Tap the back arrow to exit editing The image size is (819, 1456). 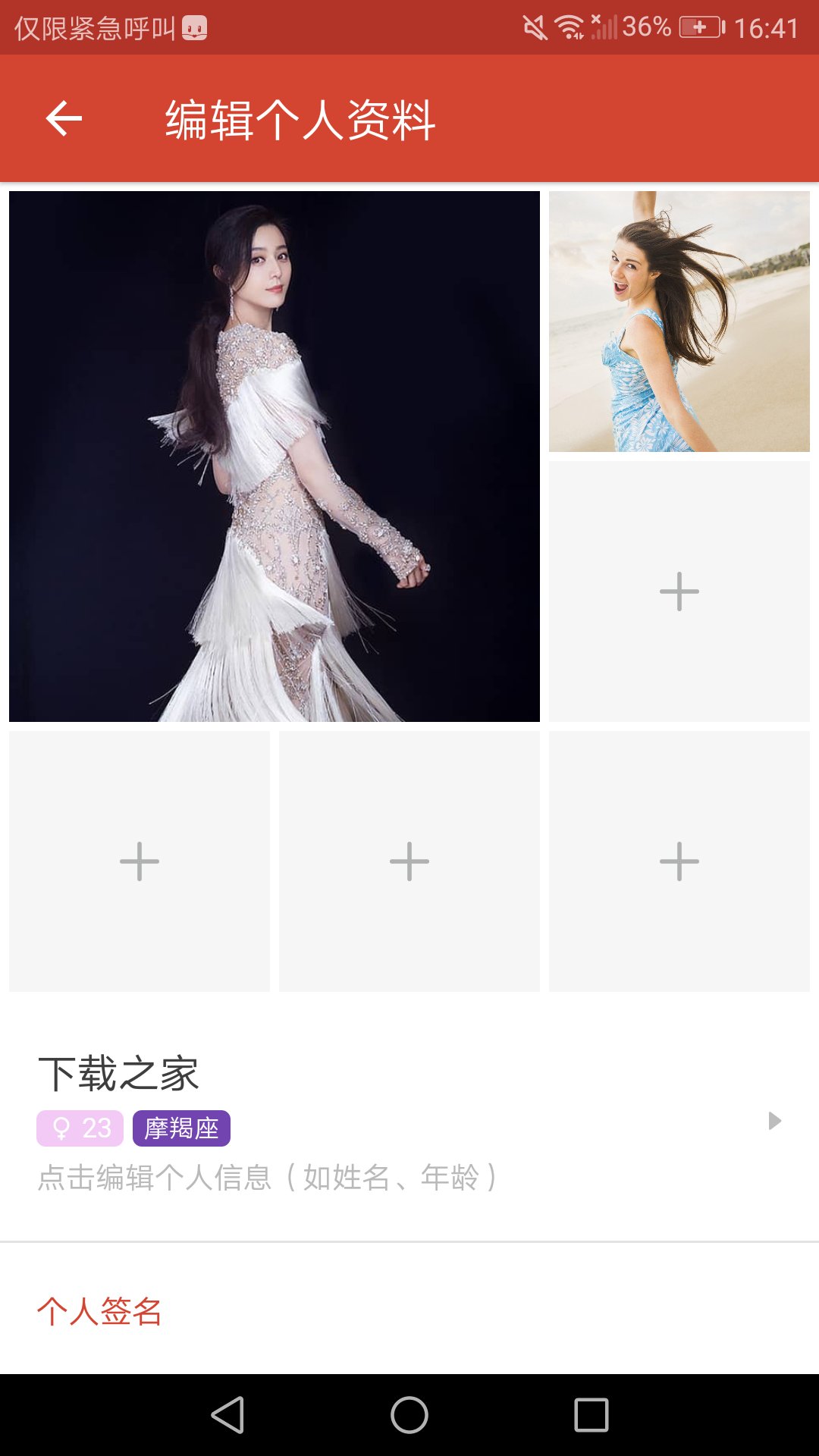coord(64,118)
